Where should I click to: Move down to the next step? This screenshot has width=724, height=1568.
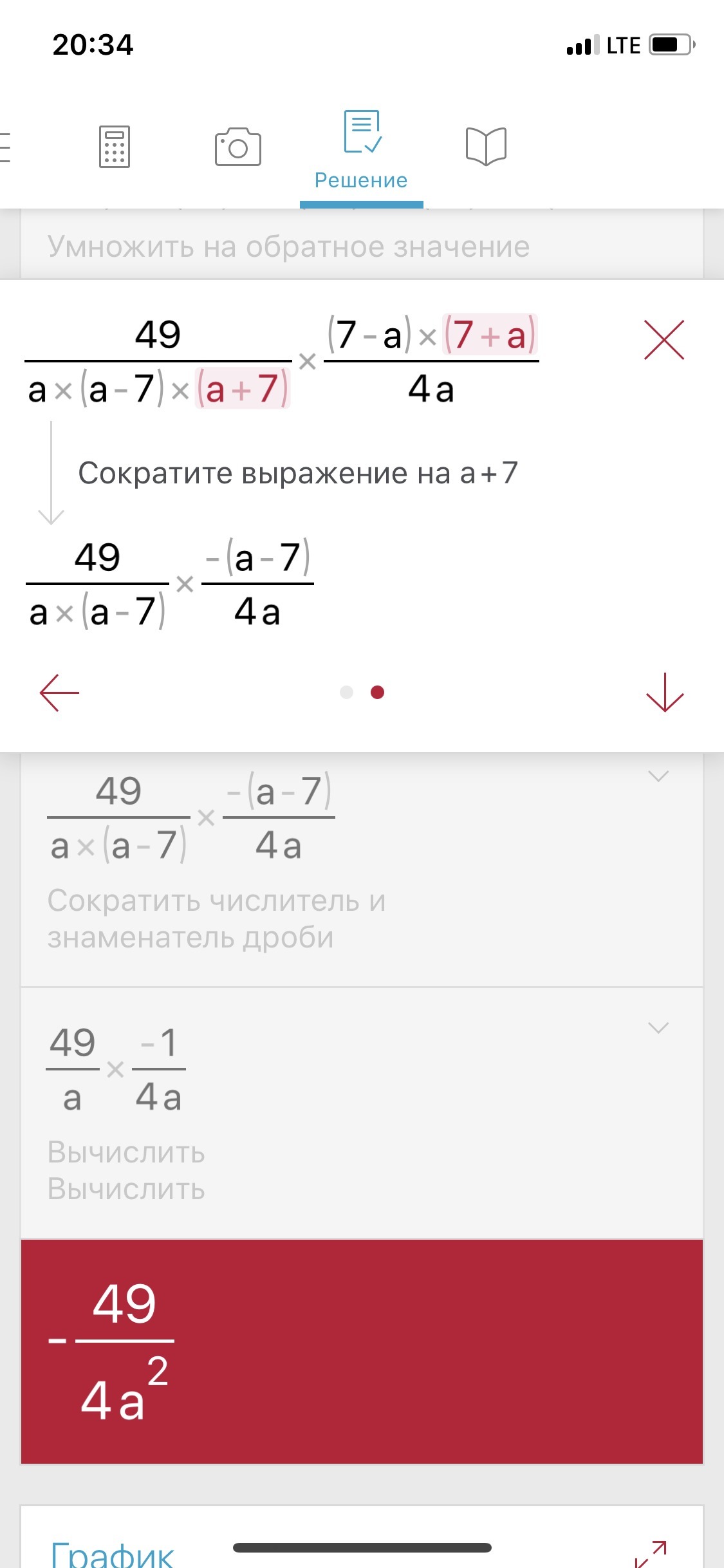point(665,693)
